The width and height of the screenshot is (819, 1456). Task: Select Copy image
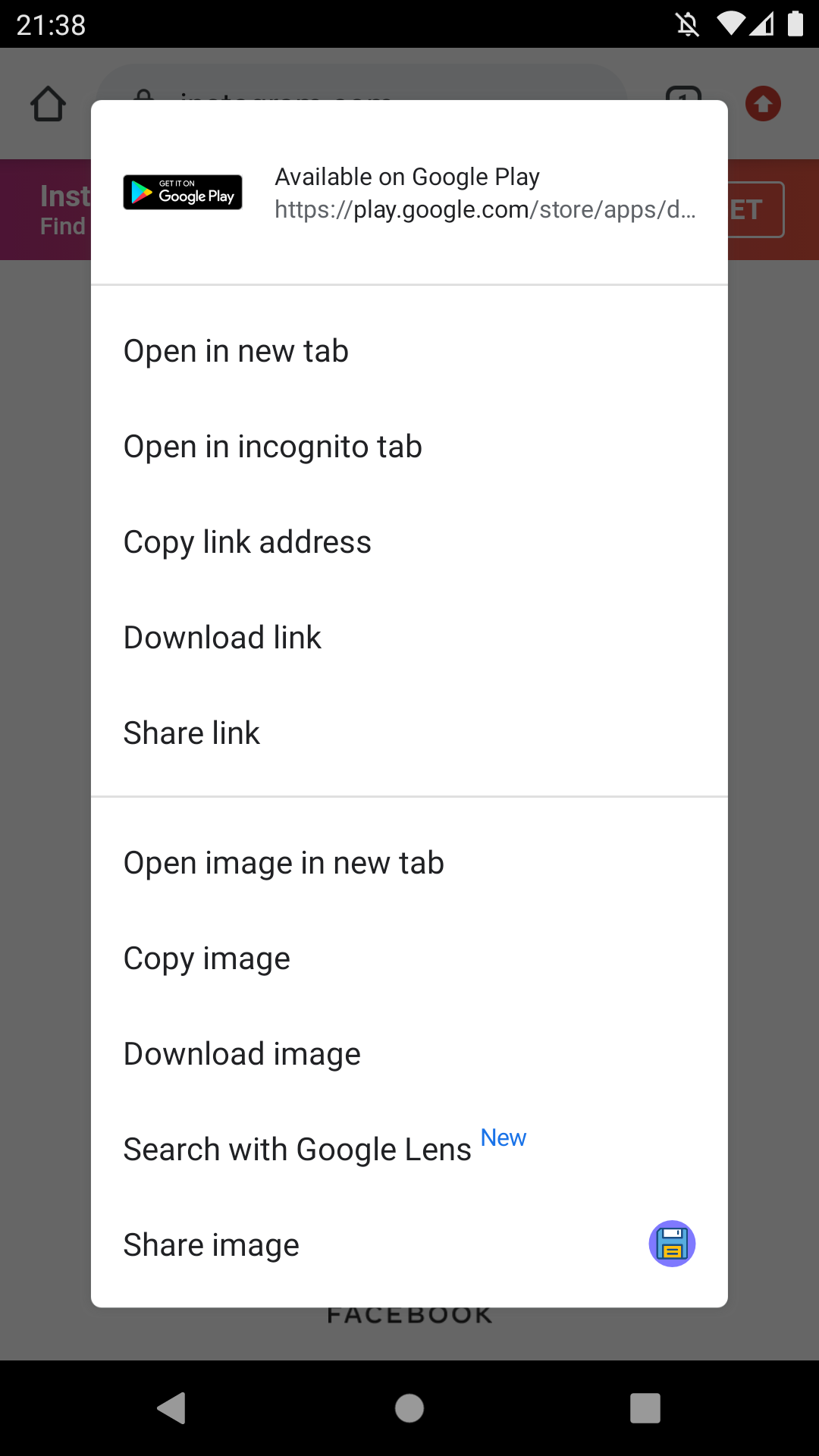(x=409, y=959)
